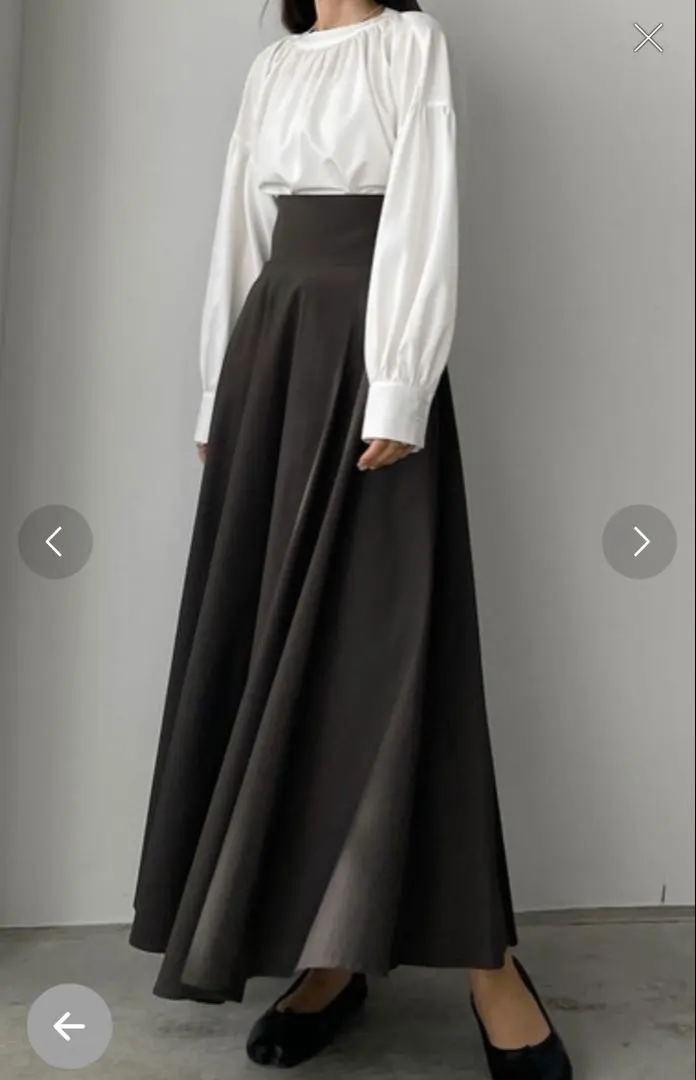Go back using the round arrow button
This screenshot has width=696, height=1080.
click(69, 1026)
